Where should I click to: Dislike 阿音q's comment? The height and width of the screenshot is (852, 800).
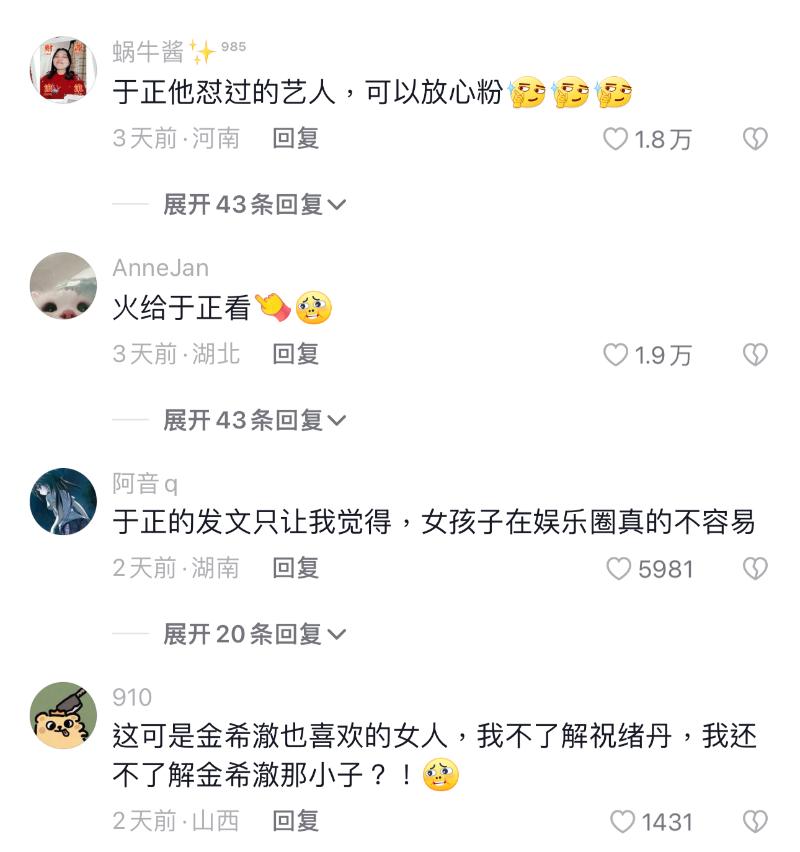pyautogui.click(x=755, y=569)
